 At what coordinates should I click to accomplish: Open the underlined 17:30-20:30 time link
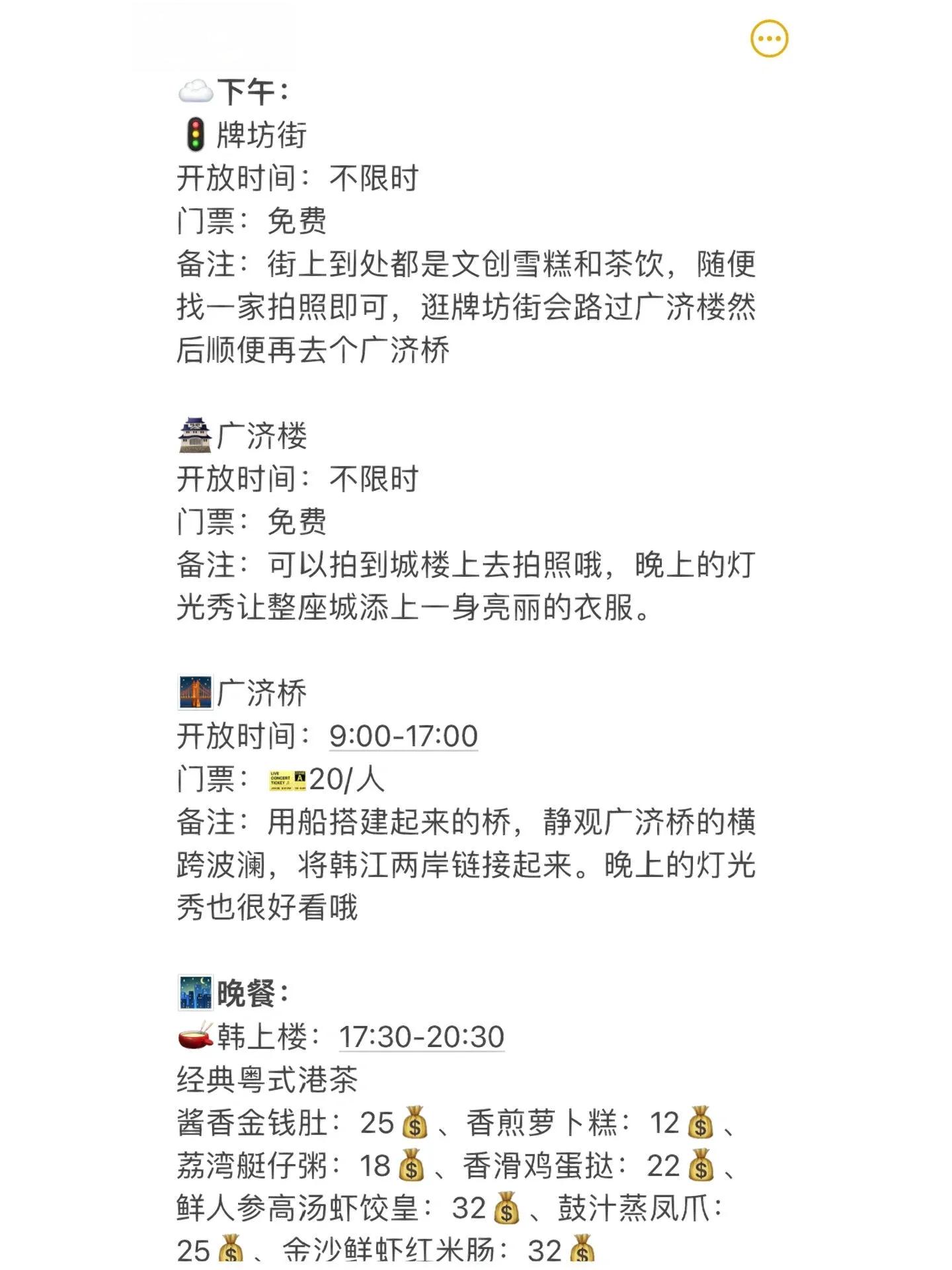click(x=422, y=1037)
